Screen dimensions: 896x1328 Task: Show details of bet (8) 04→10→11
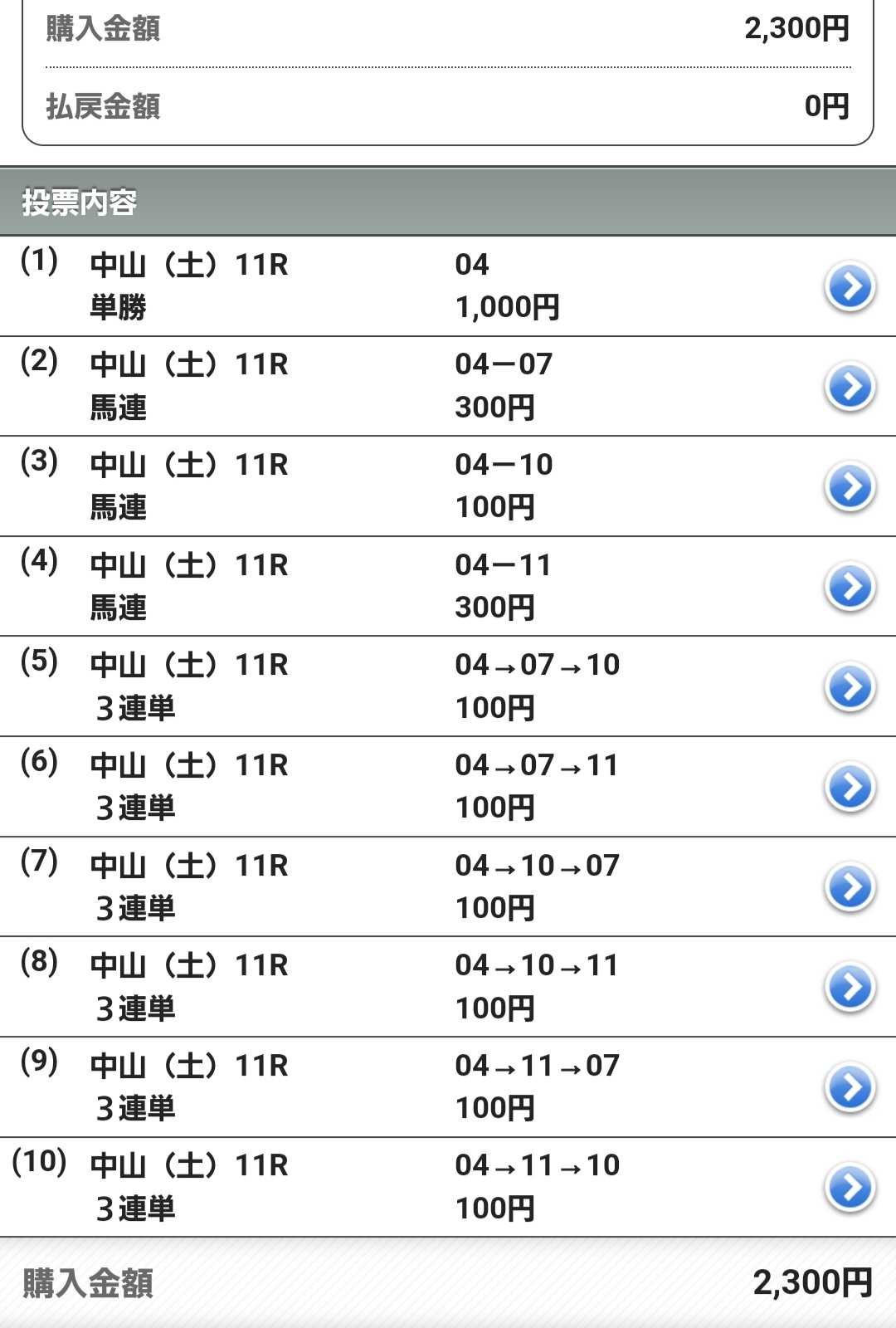pyautogui.click(x=850, y=987)
